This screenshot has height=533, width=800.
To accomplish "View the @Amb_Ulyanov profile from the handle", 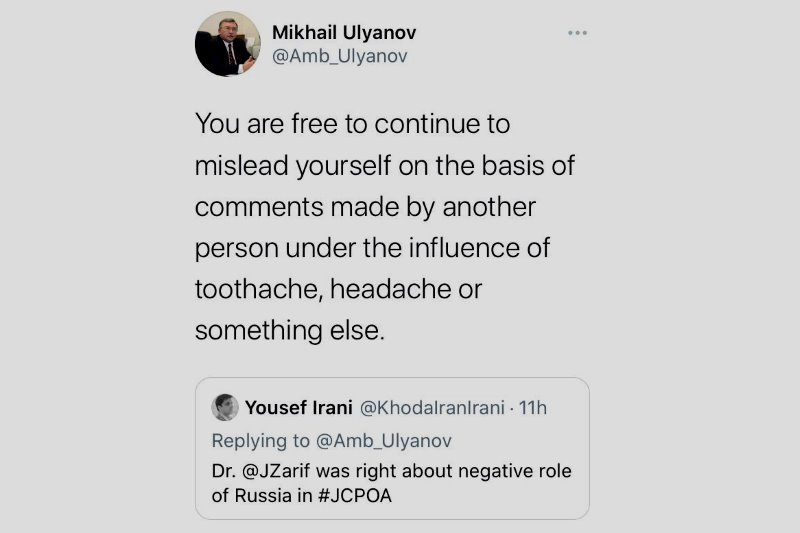I will 340,57.
